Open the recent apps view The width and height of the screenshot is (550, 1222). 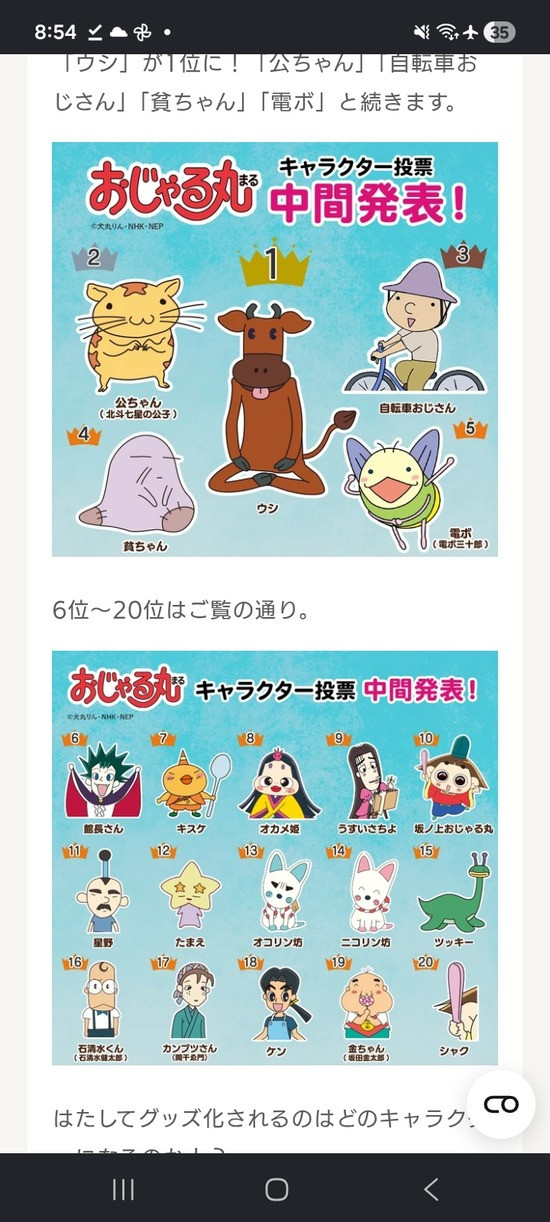pos(123,1189)
